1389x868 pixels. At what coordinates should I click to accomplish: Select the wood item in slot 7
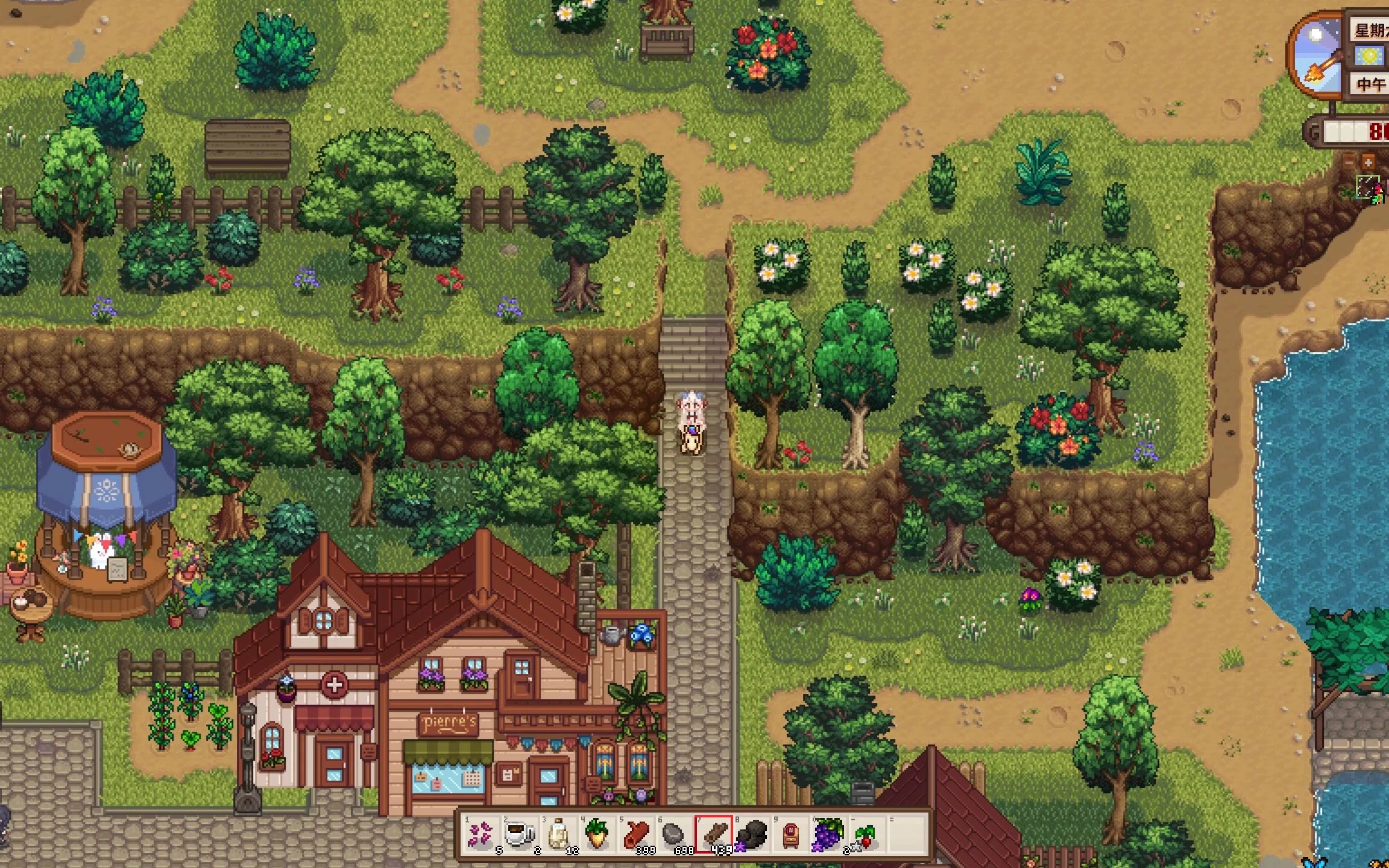pos(714,835)
